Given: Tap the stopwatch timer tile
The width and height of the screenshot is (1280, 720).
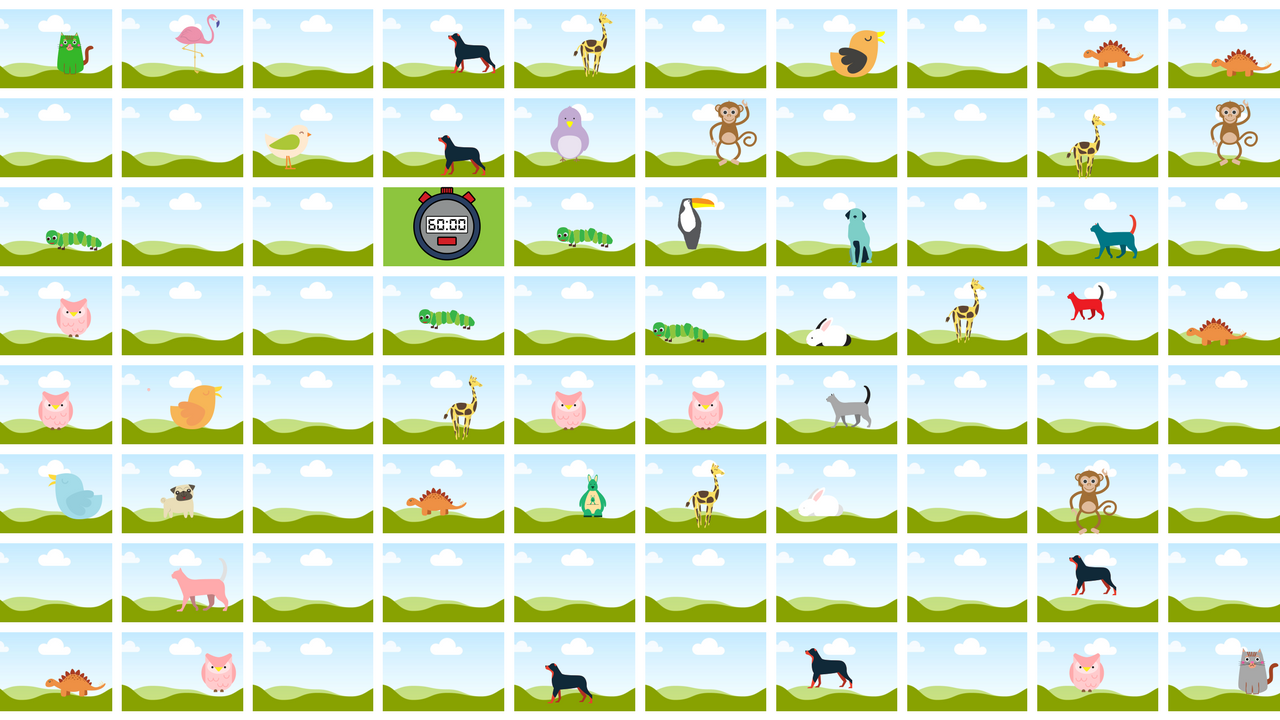Looking at the screenshot, I should [443, 226].
